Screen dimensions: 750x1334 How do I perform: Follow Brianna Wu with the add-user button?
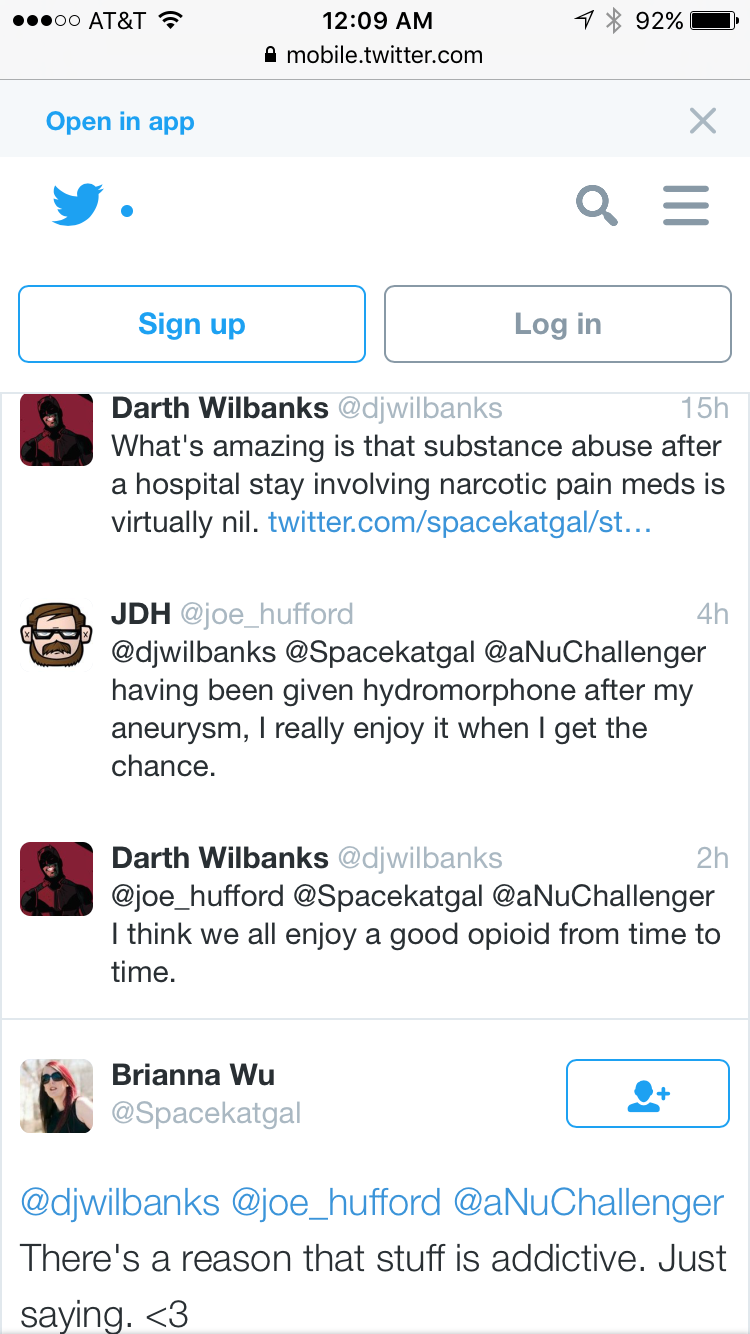[648, 1093]
